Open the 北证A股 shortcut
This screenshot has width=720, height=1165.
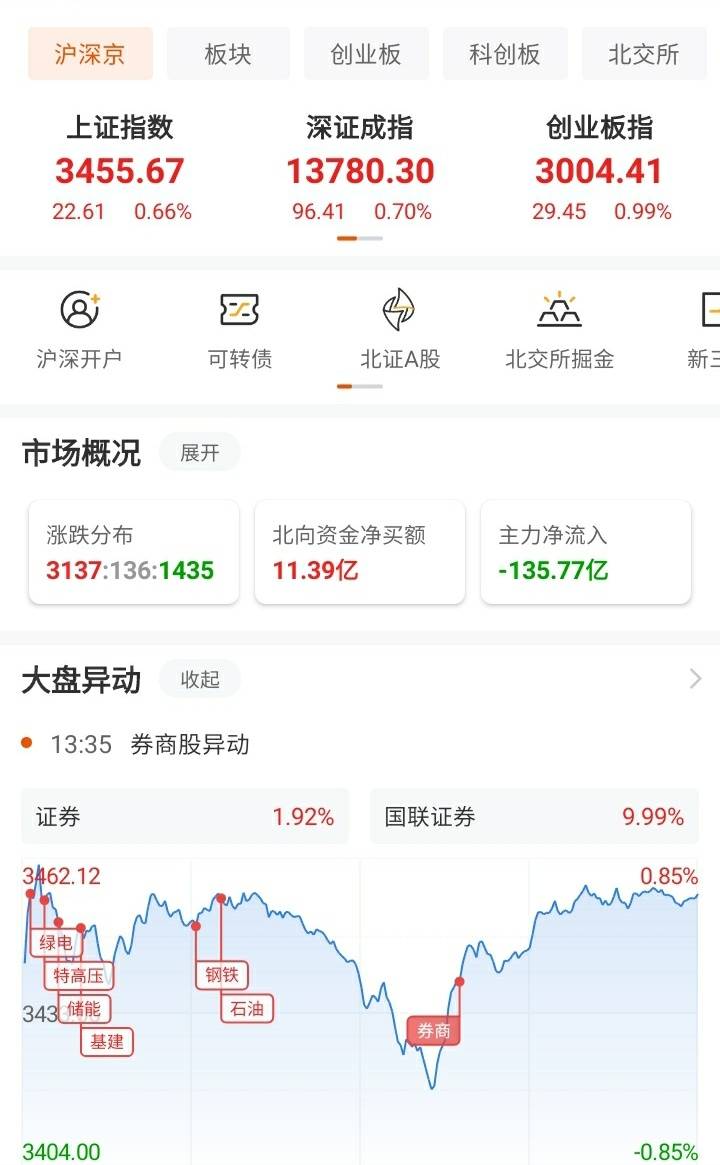(400, 330)
